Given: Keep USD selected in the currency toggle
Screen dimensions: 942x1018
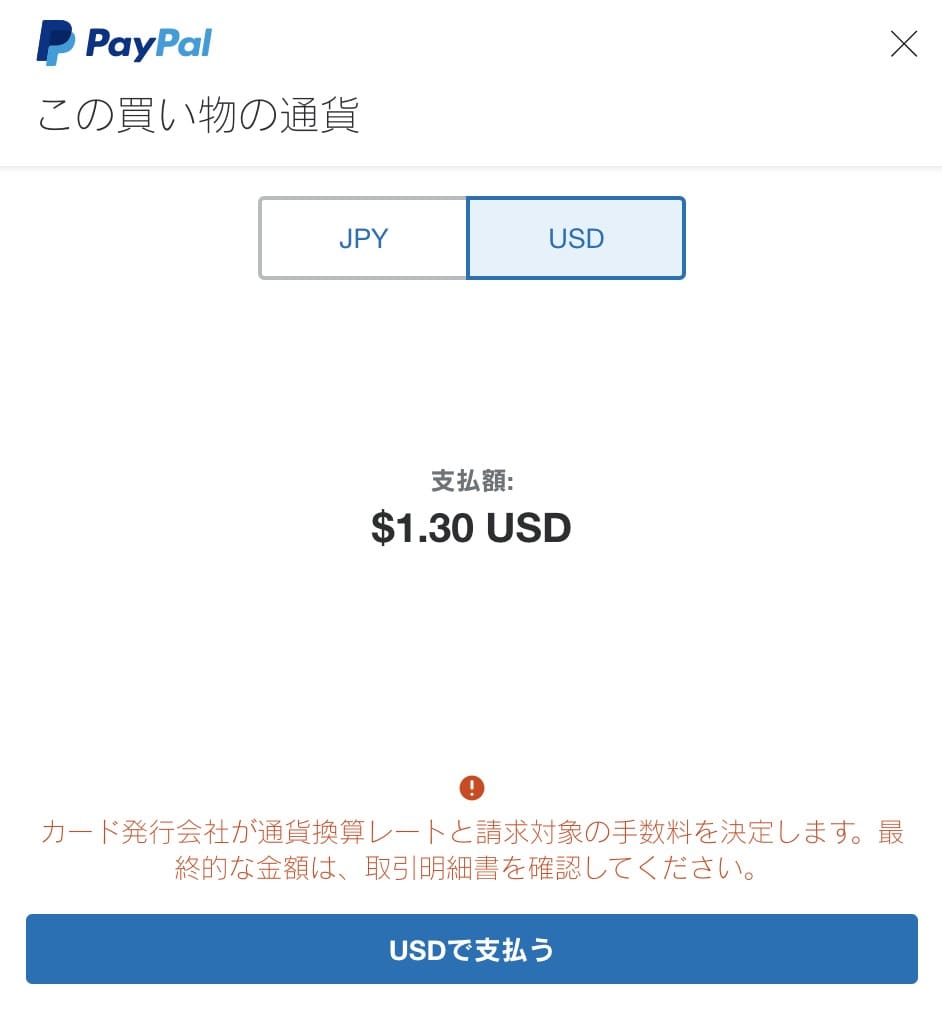Looking at the screenshot, I should [576, 238].
